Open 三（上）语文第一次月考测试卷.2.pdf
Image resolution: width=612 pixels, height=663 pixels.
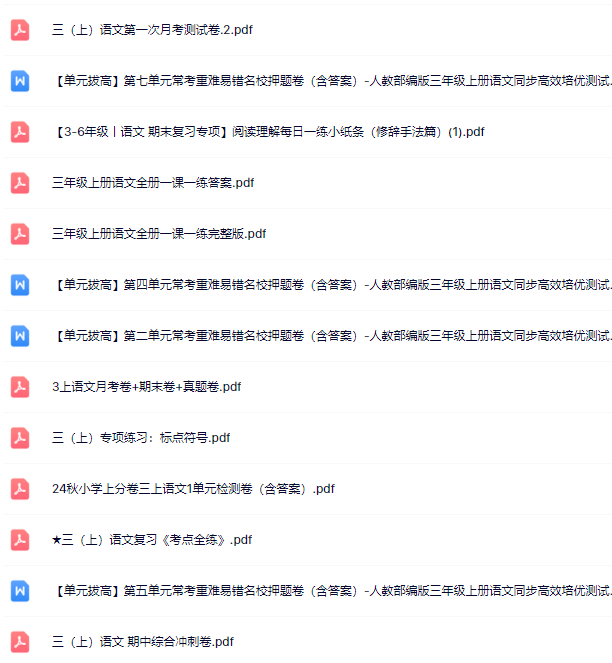point(152,30)
